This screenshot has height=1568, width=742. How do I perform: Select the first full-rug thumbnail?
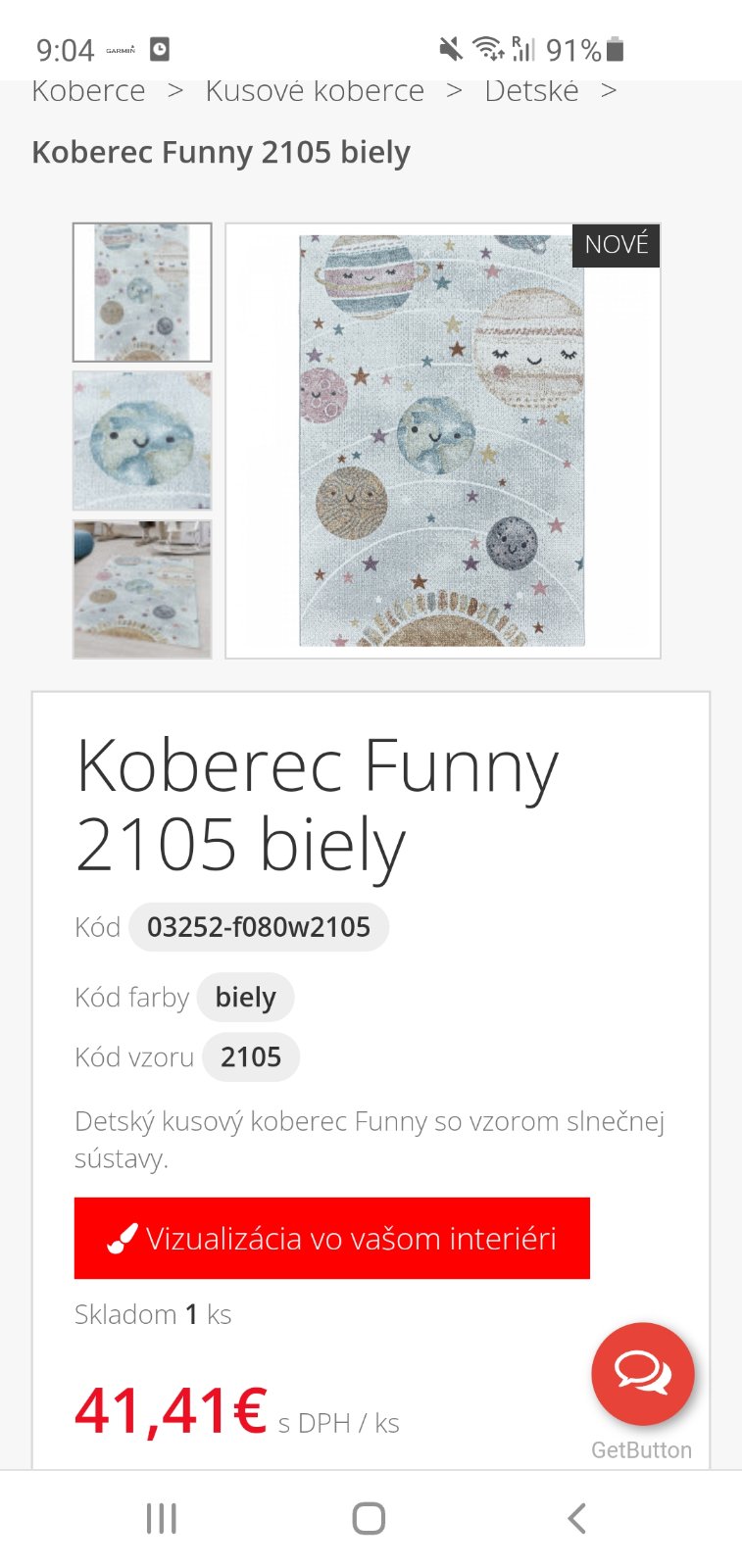click(142, 292)
